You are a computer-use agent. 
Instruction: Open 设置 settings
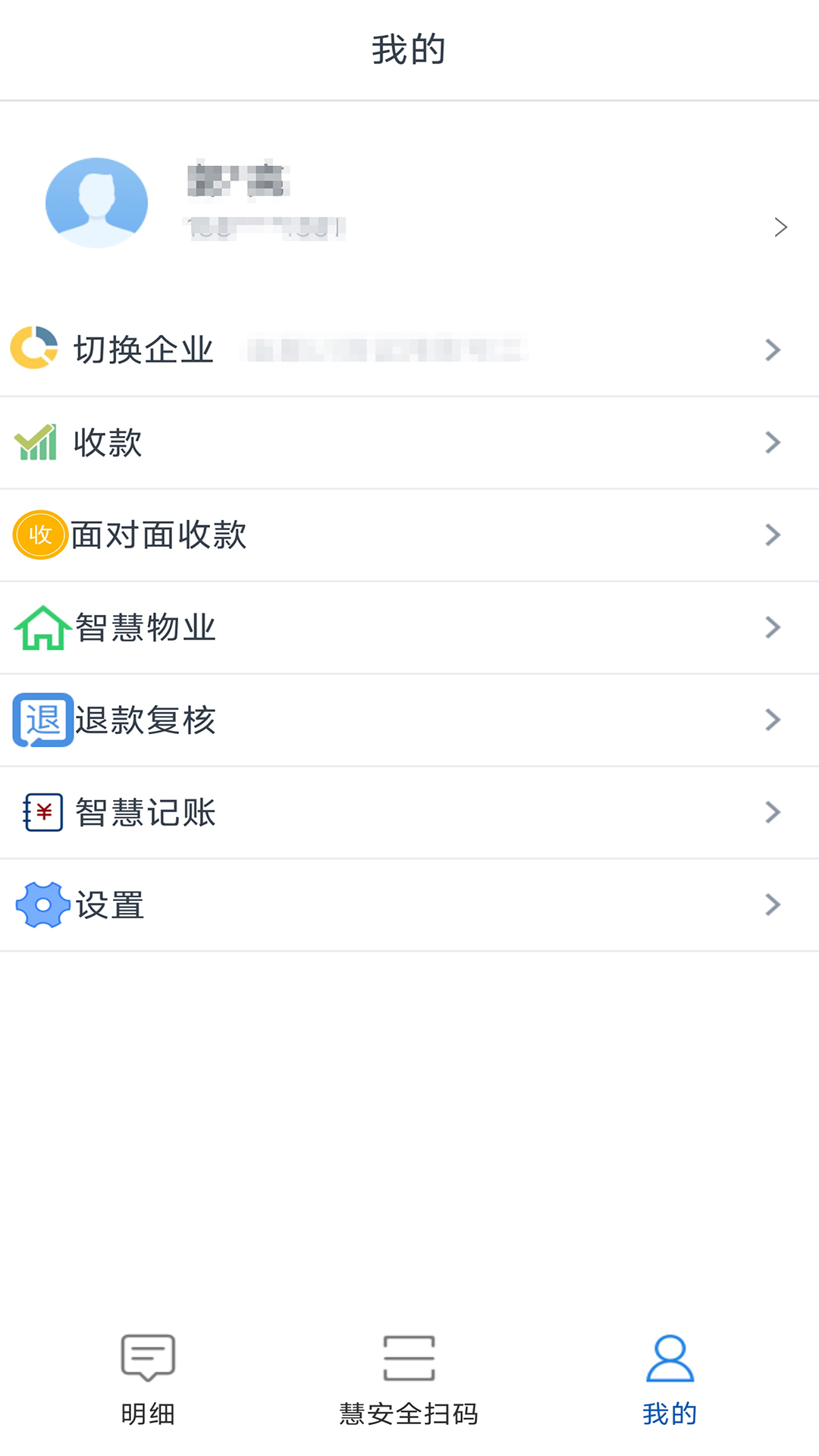click(409, 905)
